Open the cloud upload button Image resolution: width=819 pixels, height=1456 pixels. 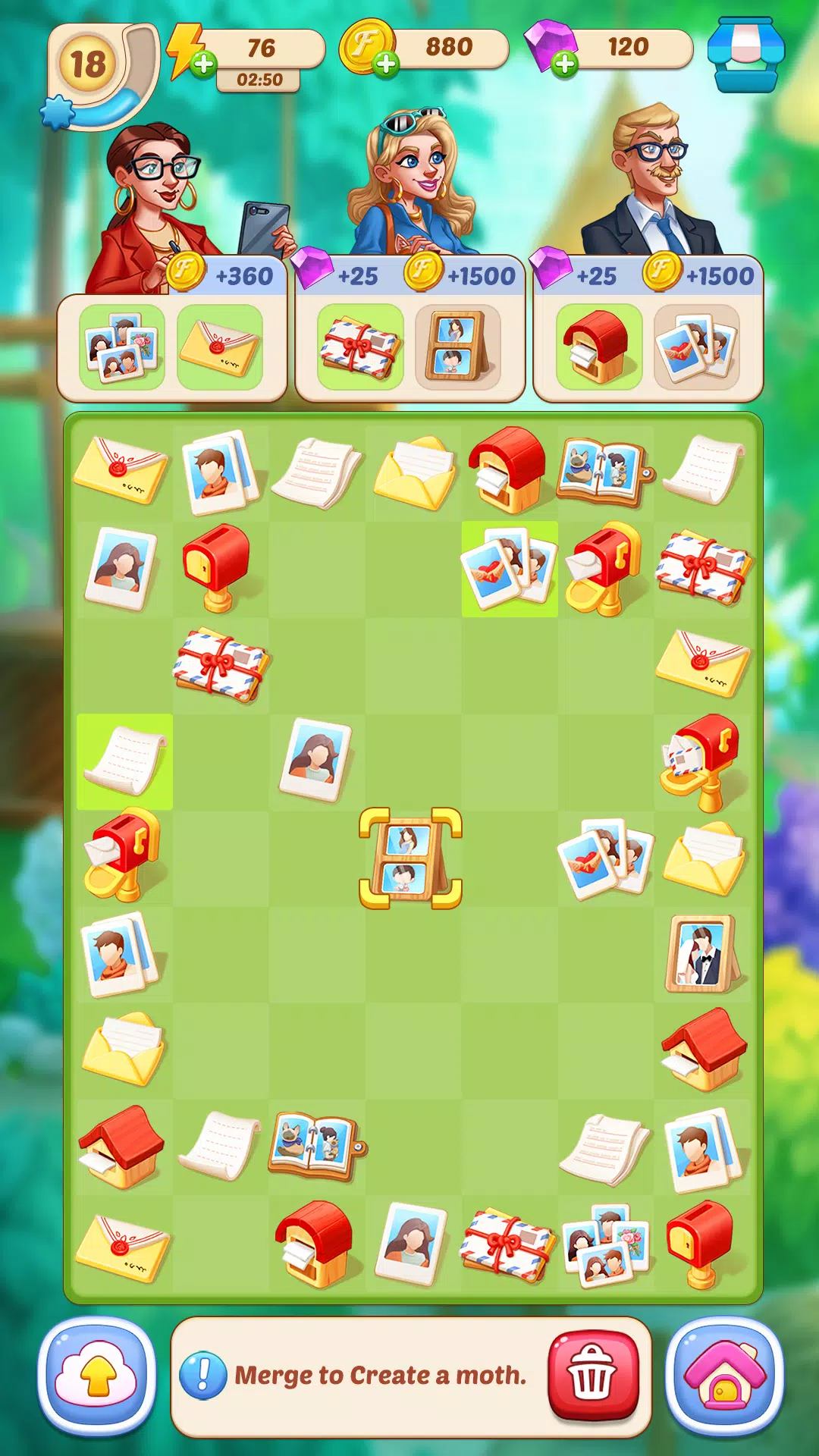(x=97, y=1376)
